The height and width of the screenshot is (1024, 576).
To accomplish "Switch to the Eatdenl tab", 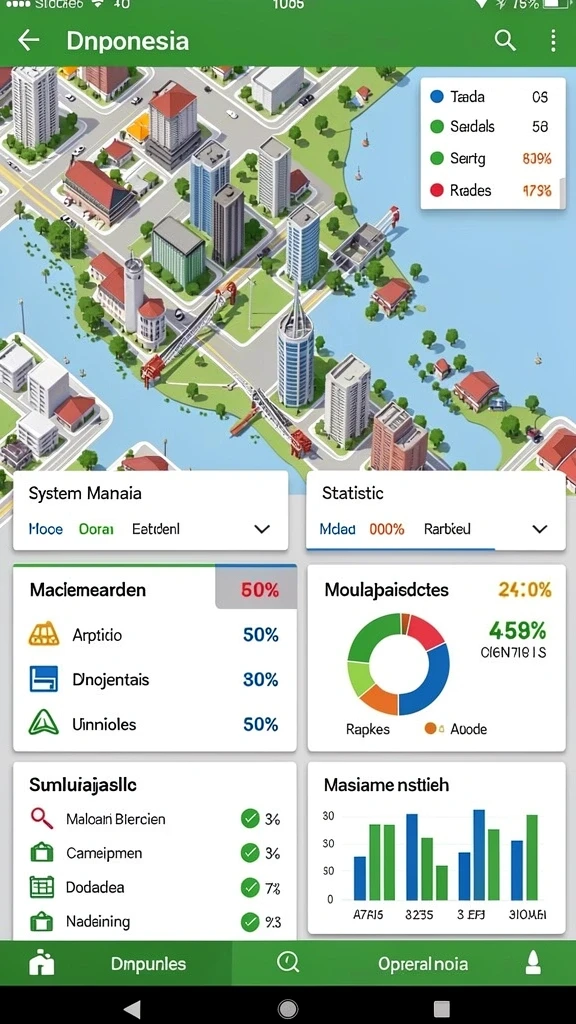I will [155, 529].
